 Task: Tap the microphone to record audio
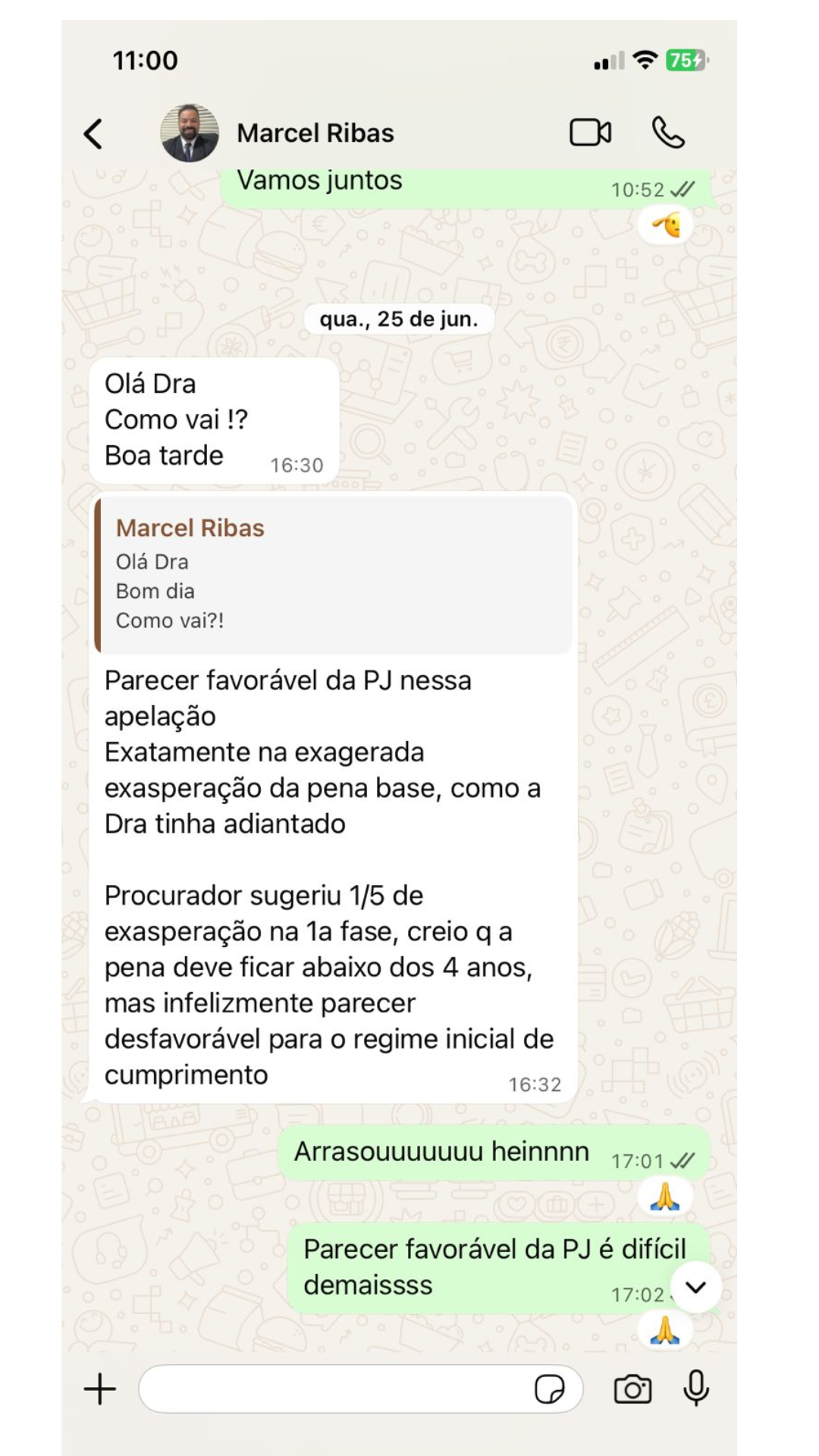coord(695,1389)
